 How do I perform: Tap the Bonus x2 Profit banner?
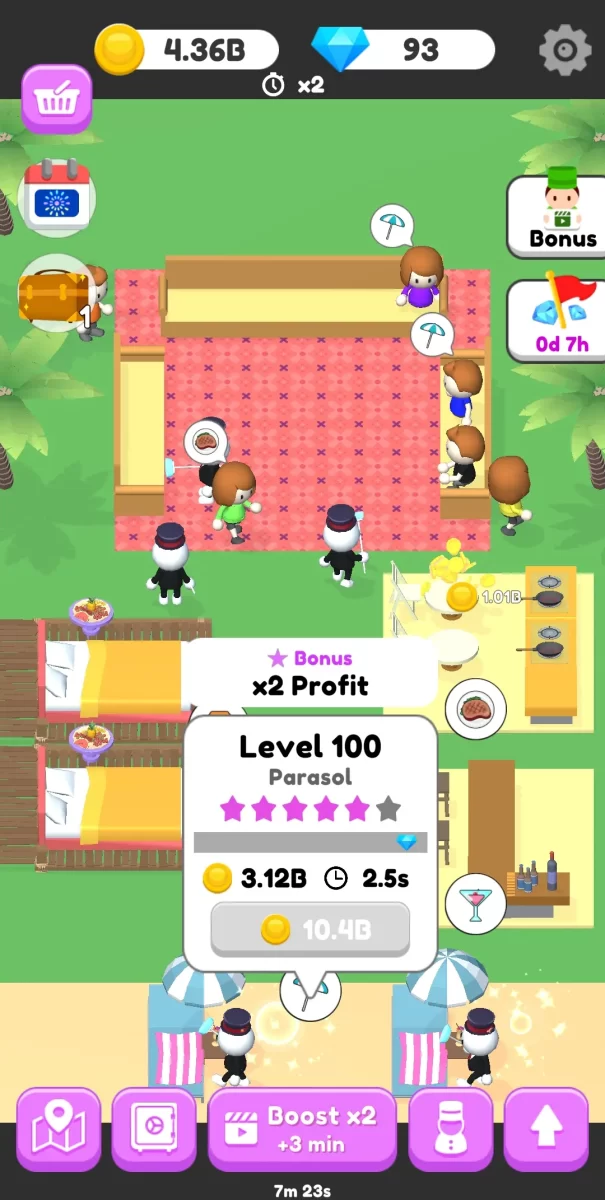point(310,673)
